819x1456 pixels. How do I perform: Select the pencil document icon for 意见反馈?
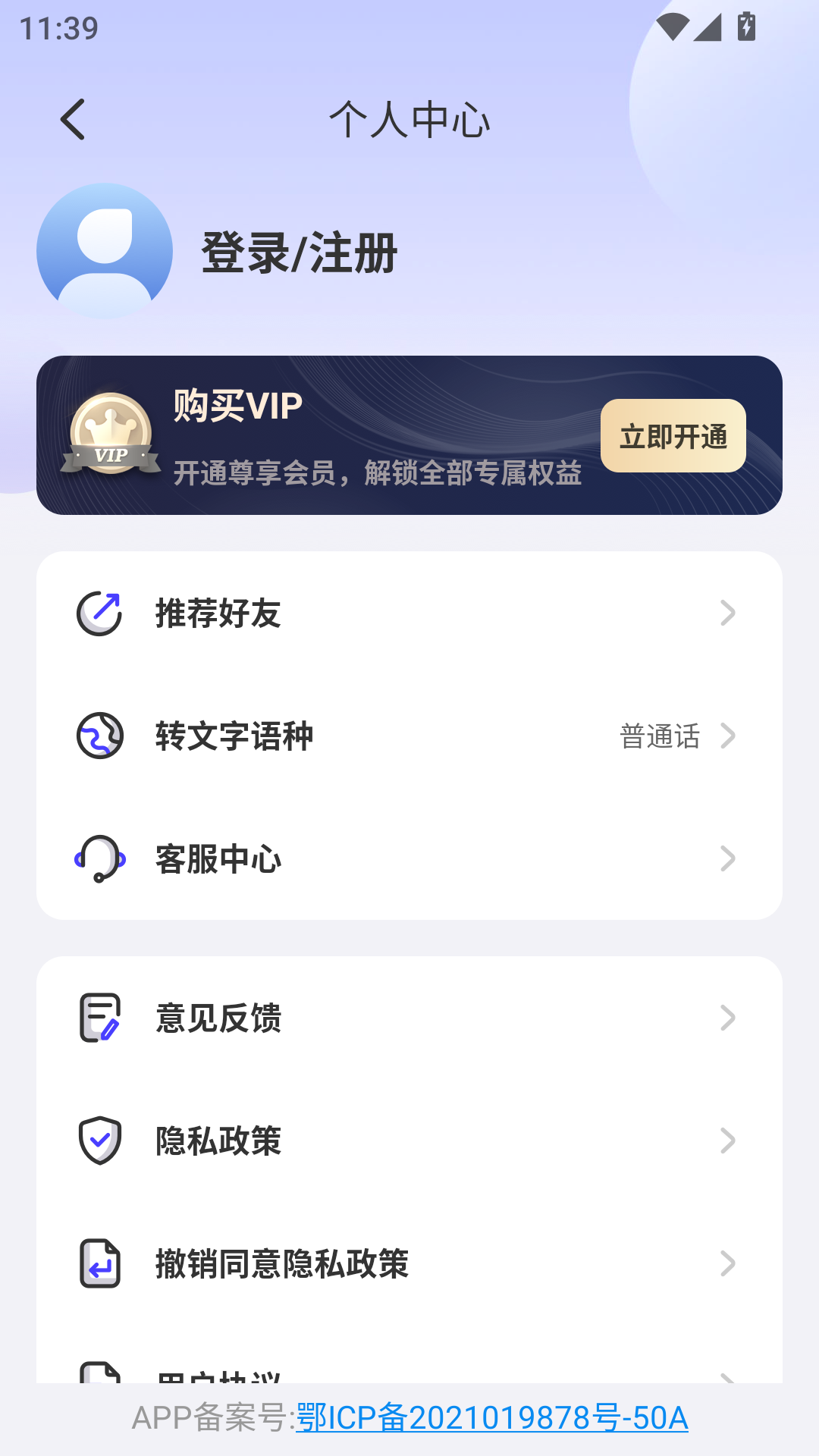(99, 1018)
